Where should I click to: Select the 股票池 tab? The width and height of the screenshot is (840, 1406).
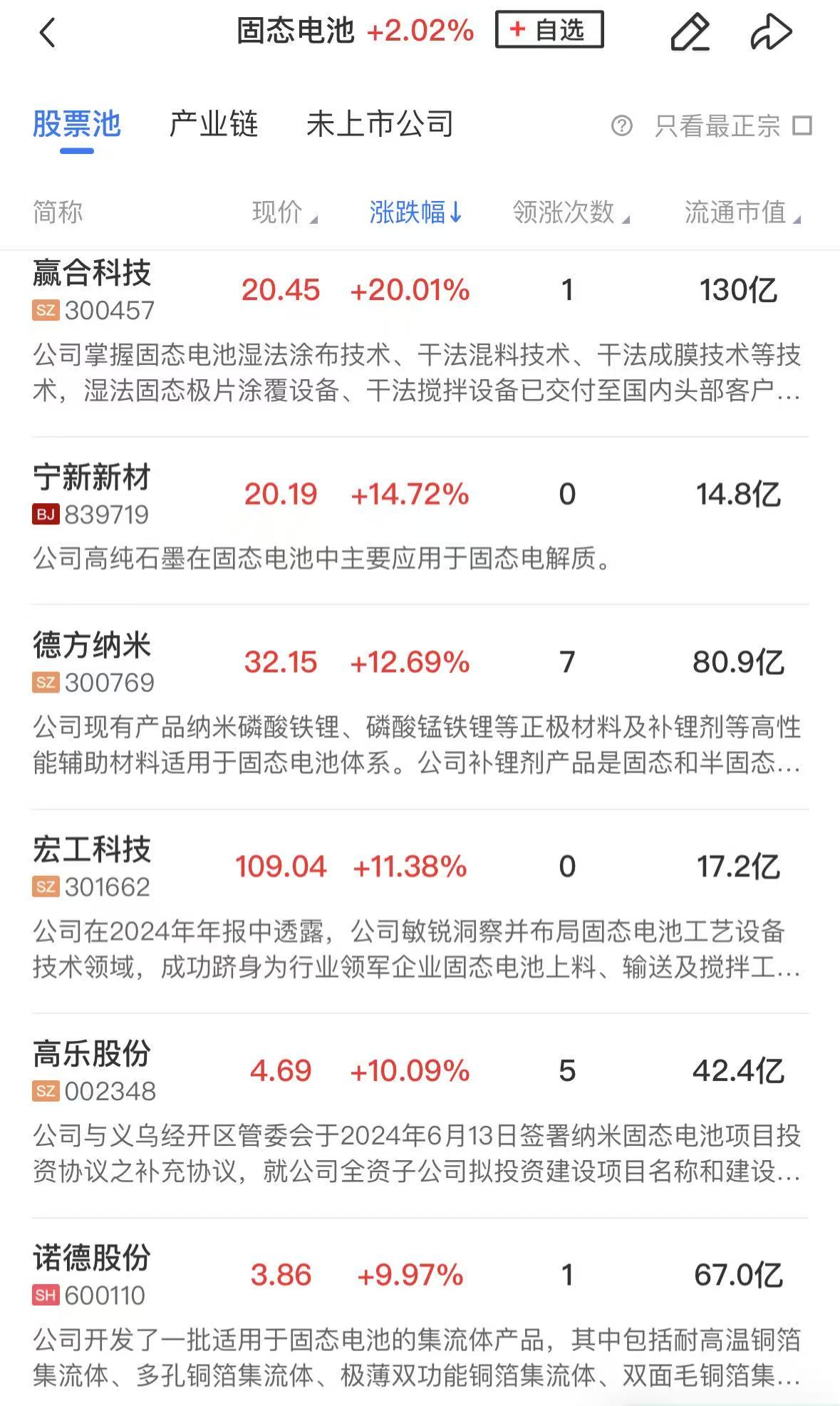[77, 125]
